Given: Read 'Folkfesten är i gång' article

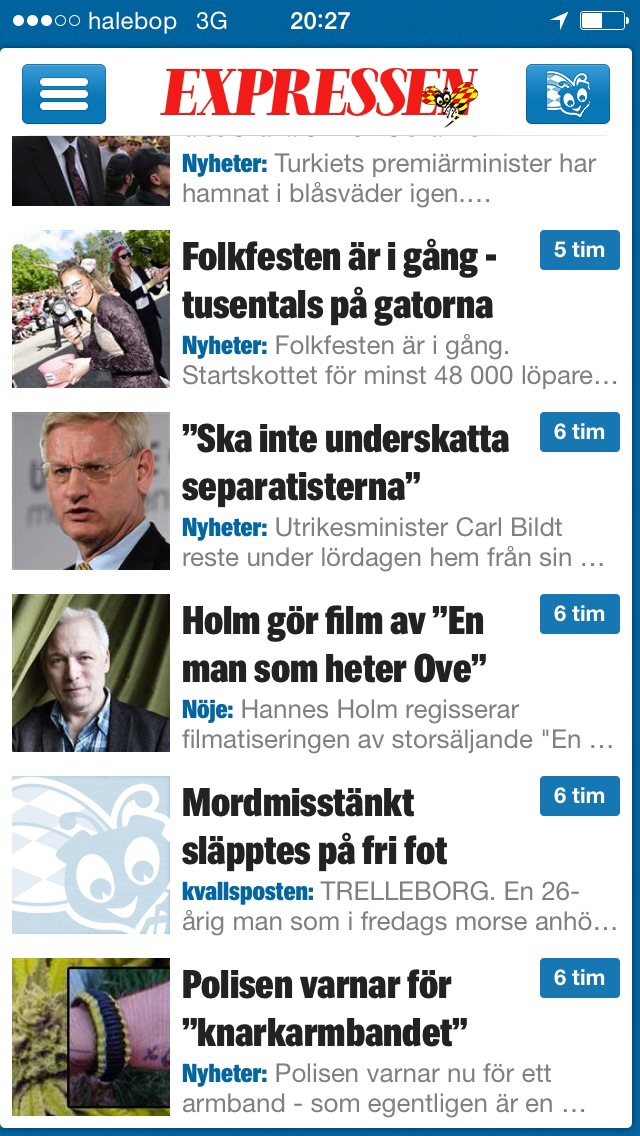Looking at the screenshot, I should pos(340,282).
